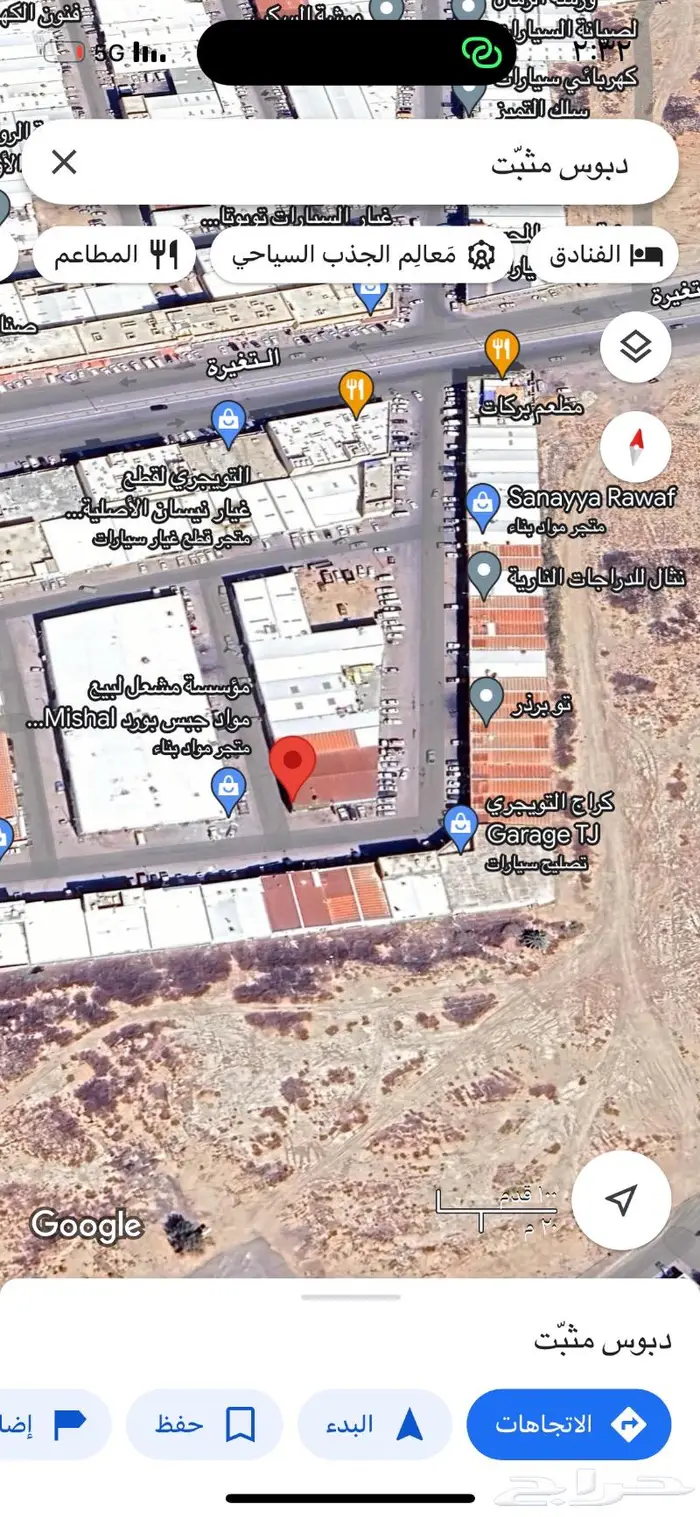Get directions with الاتجاهات button
Viewport: 700px width, 1517px height.
click(x=568, y=1423)
